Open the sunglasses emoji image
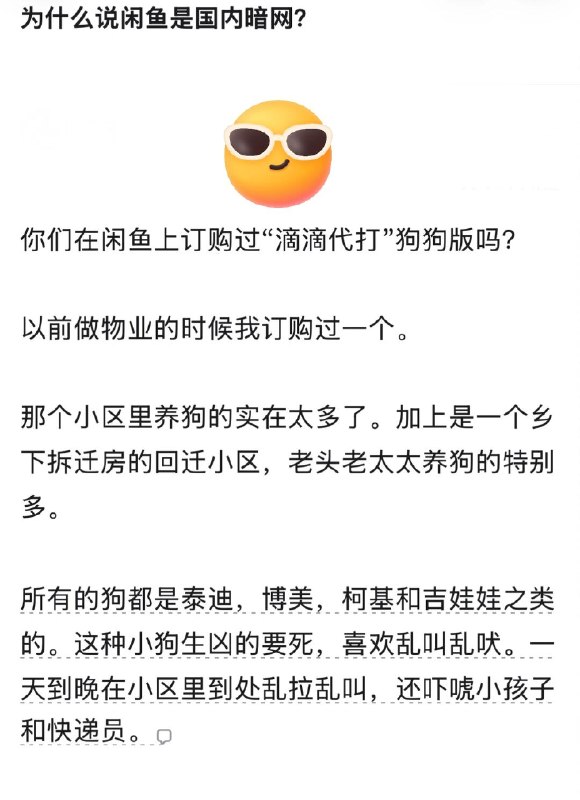The height and width of the screenshot is (800, 580). pos(278,154)
